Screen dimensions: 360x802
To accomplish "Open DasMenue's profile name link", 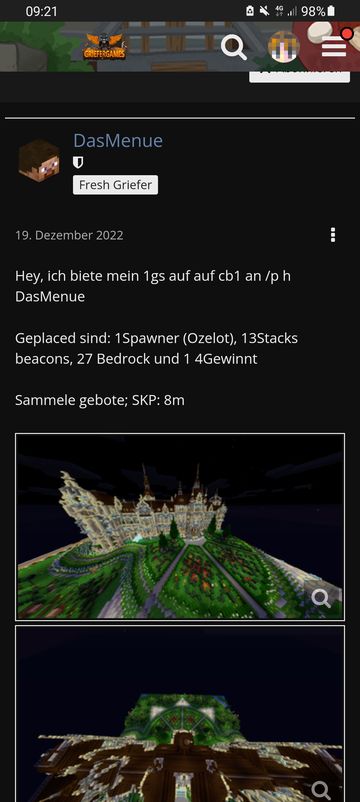I will [118, 140].
